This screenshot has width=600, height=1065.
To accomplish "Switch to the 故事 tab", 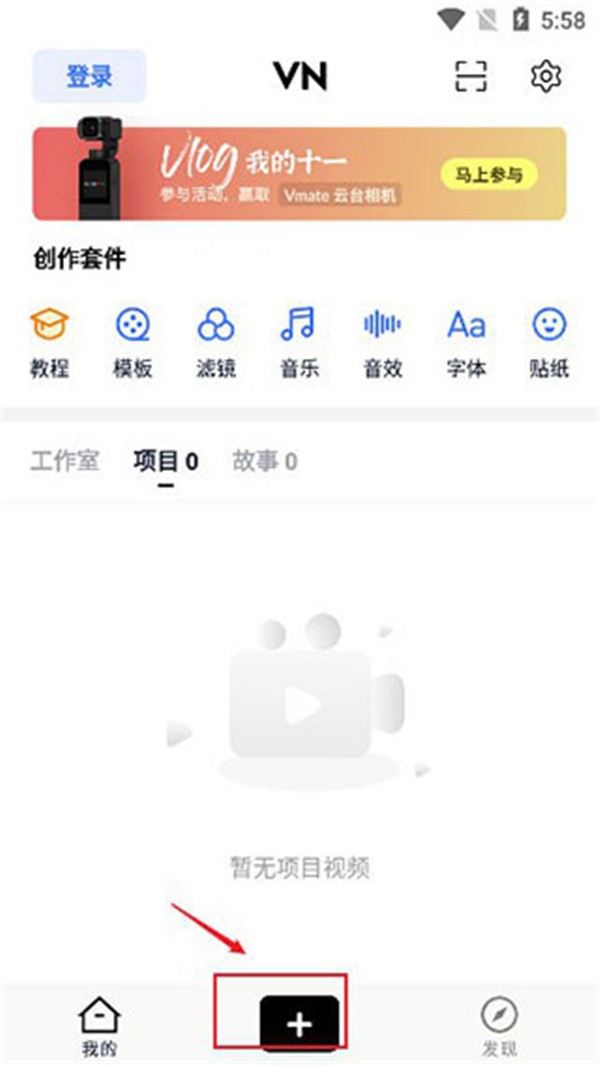I will pyautogui.click(x=264, y=461).
